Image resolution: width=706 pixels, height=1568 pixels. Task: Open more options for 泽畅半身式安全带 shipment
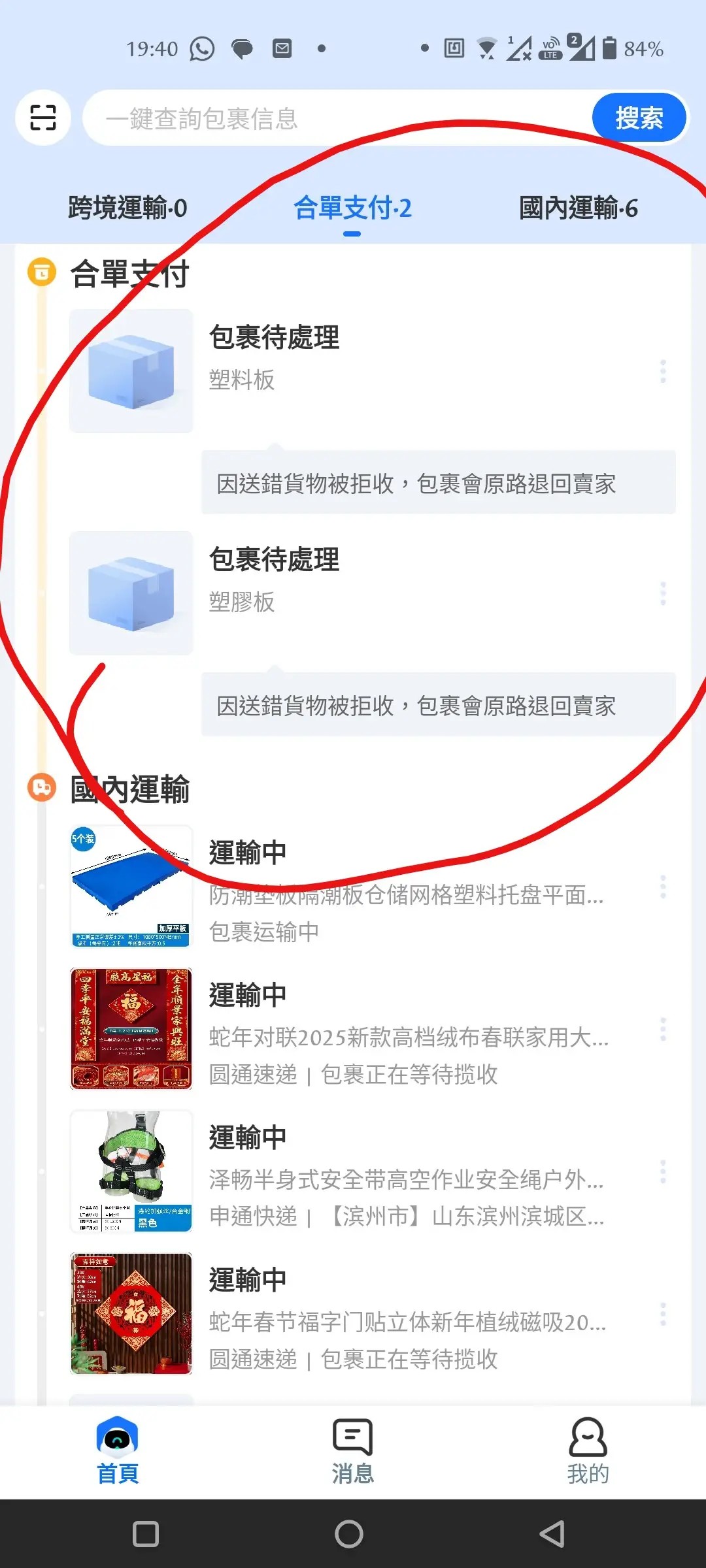pyautogui.click(x=663, y=1172)
